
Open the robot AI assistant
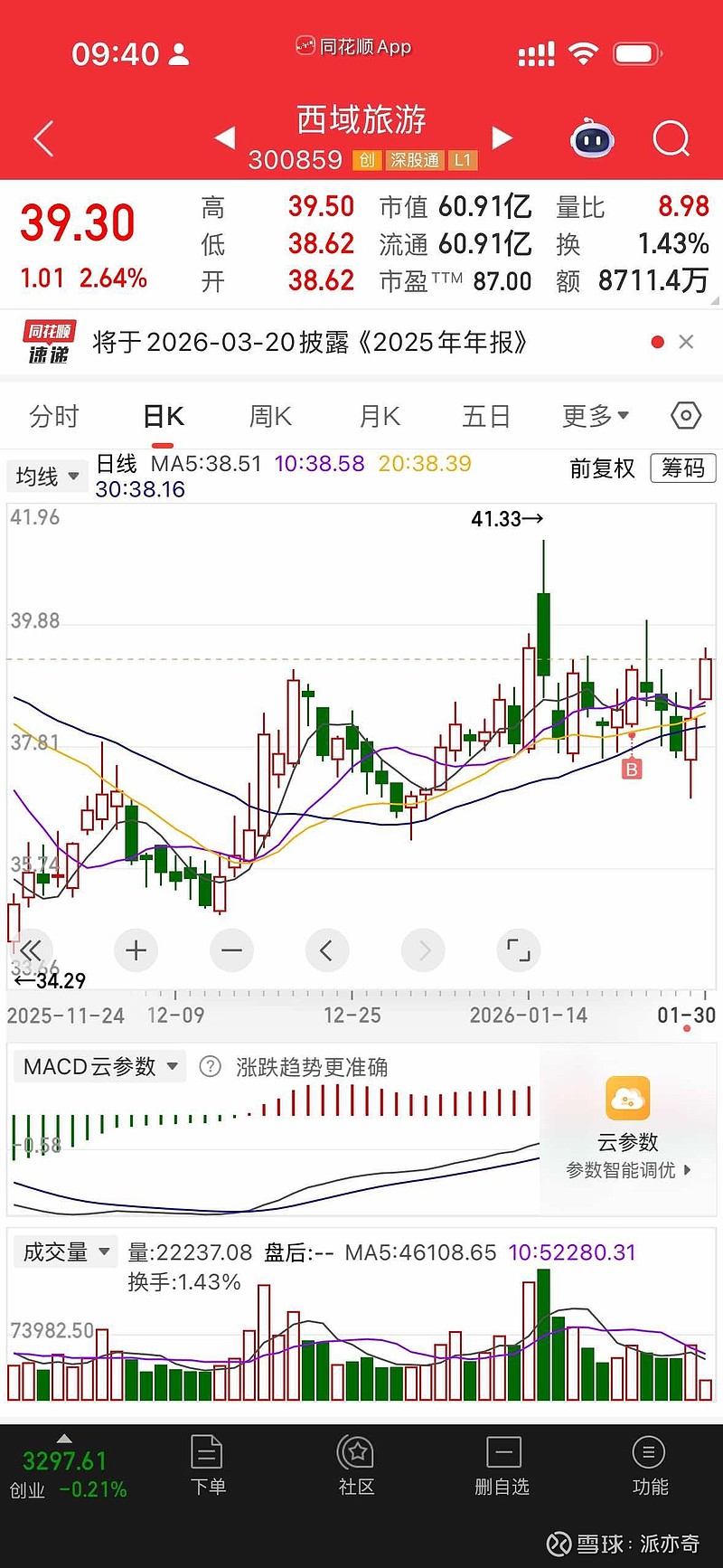(592, 139)
